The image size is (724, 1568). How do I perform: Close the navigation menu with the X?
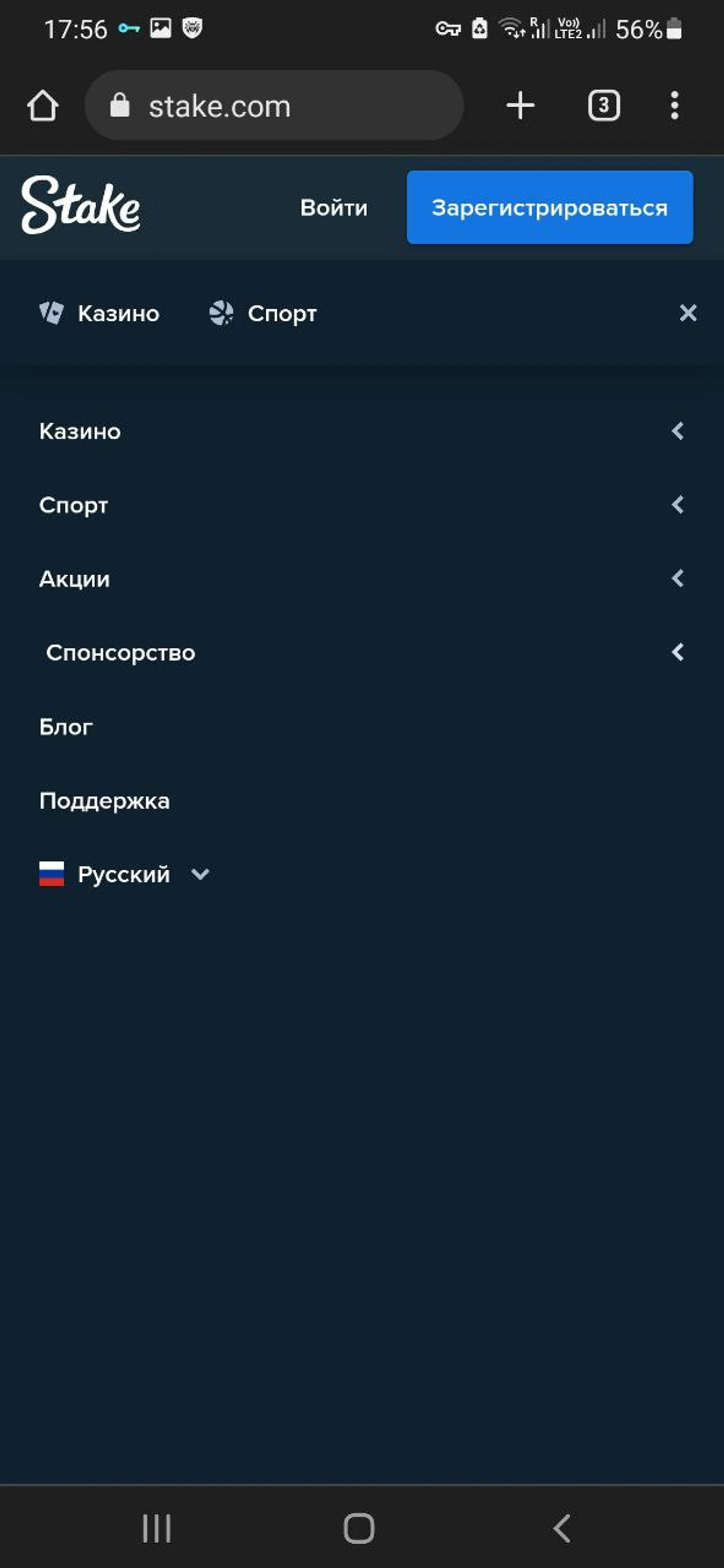pos(687,313)
